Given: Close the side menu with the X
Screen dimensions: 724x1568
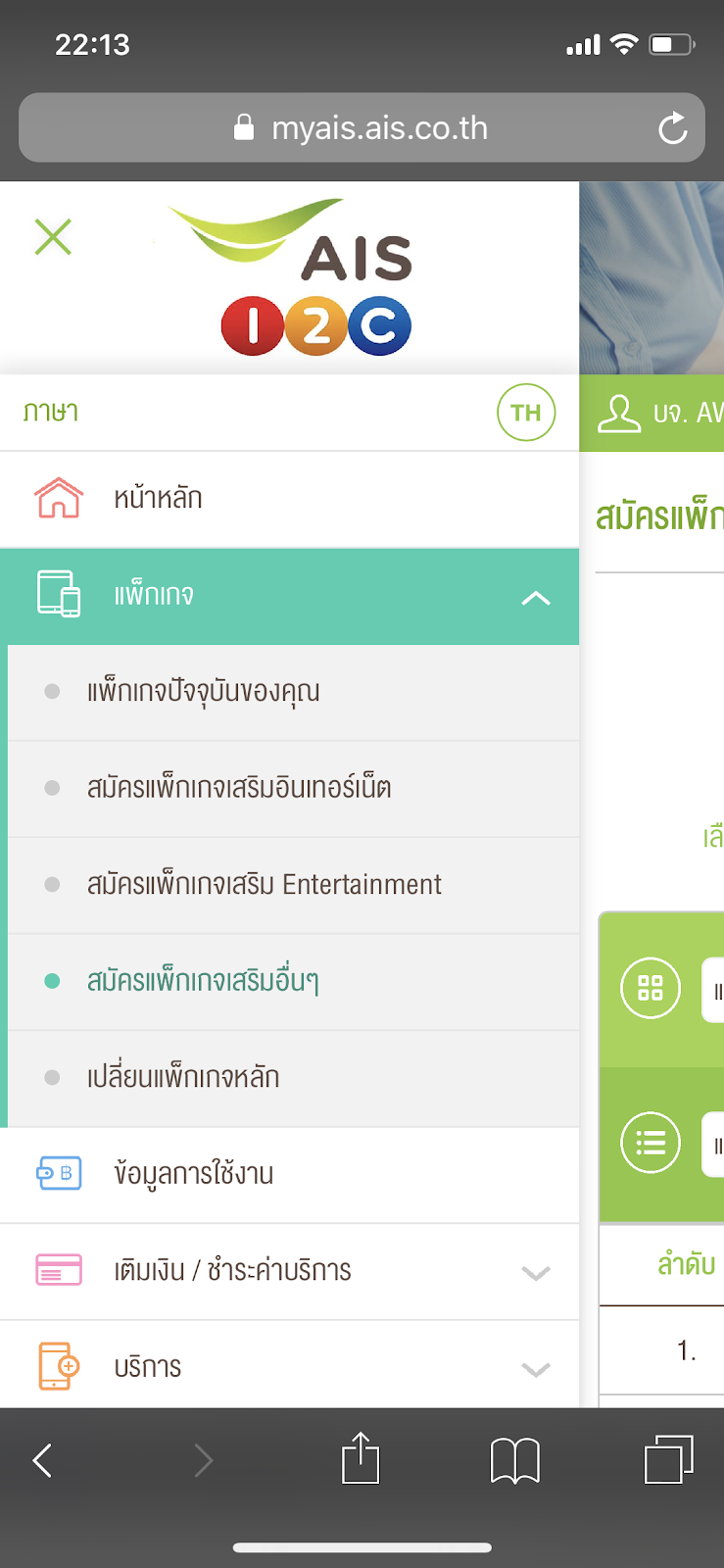Looking at the screenshot, I should (53, 237).
